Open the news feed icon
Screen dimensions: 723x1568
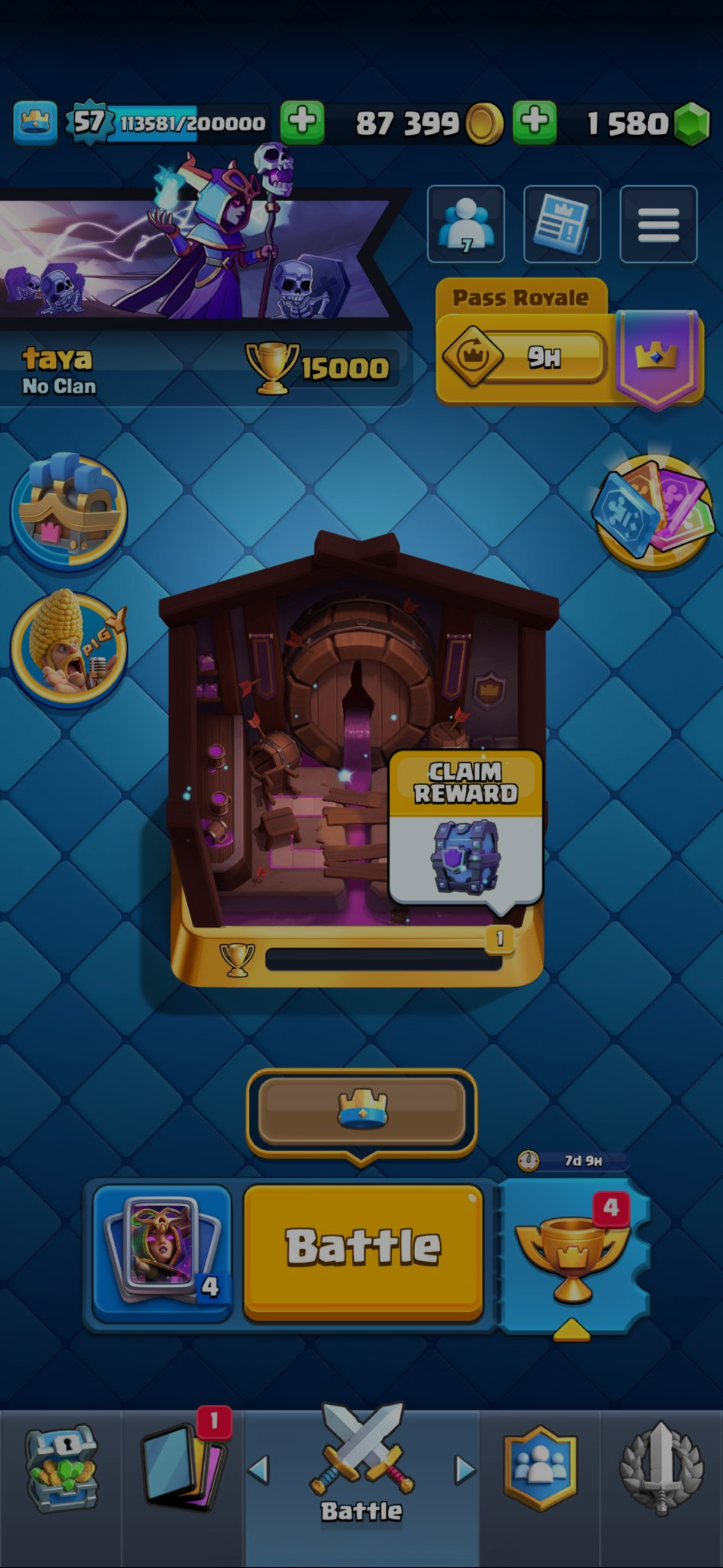click(562, 225)
